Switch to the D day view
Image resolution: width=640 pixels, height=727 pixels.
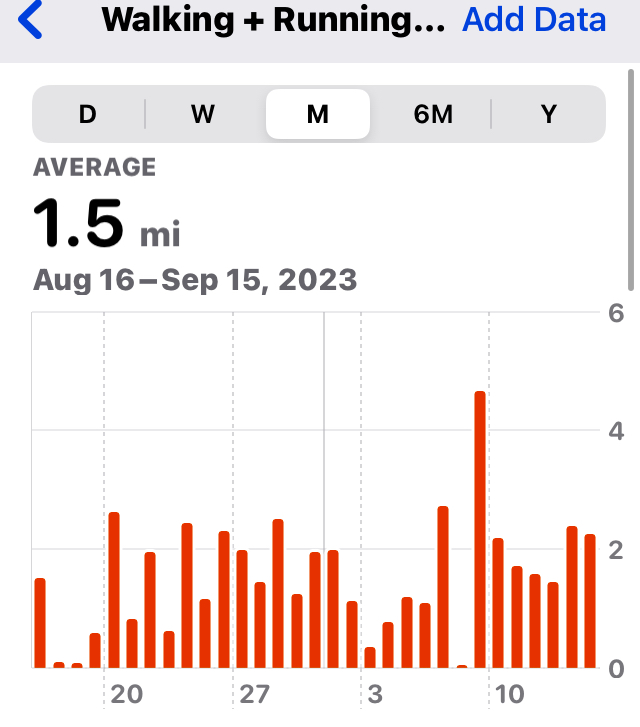88,114
